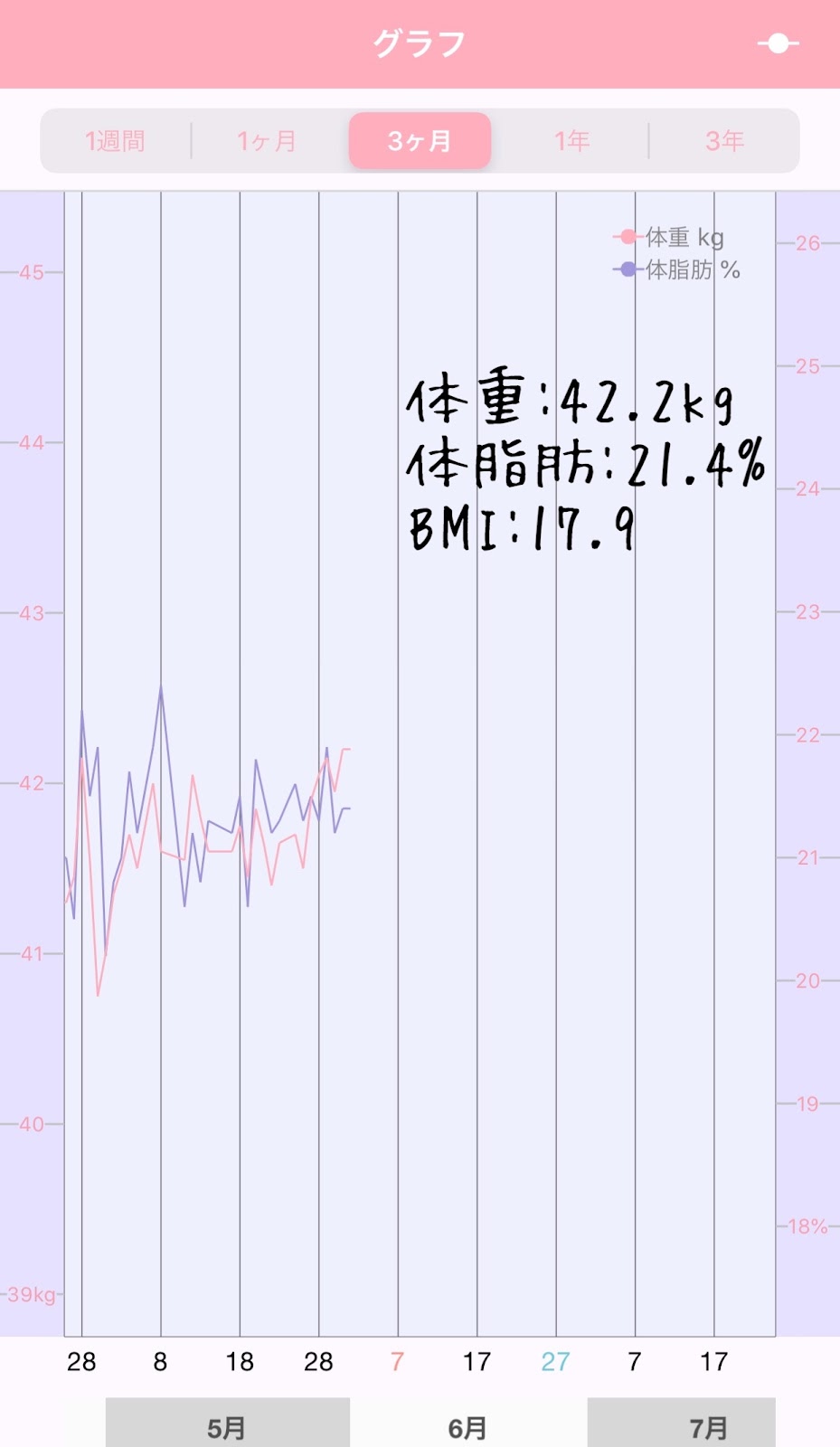Open graph settings icon in header
Viewport: 840px width, 1447px height.
tap(778, 43)
